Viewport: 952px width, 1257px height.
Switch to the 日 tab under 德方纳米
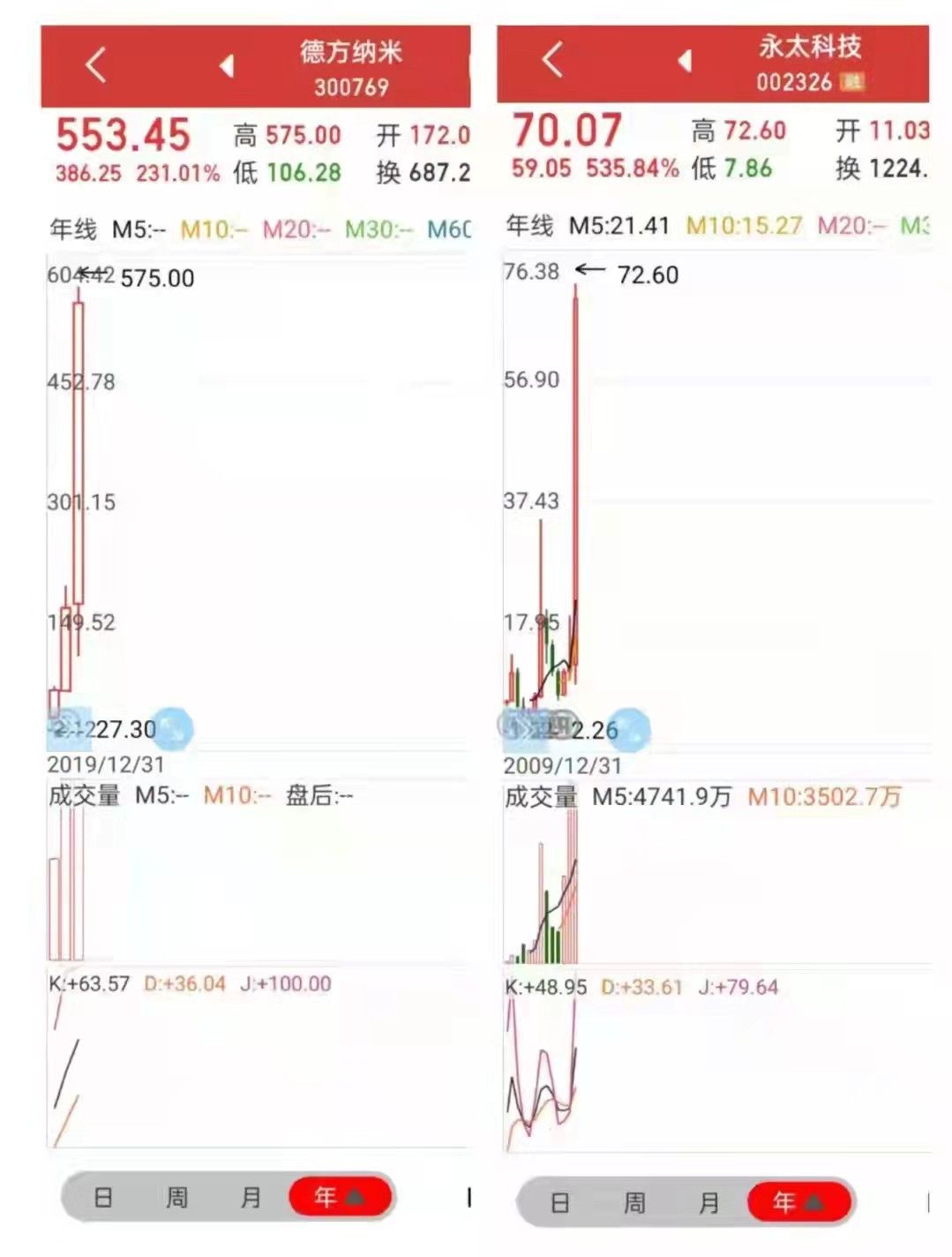(x=105, y=1197)
